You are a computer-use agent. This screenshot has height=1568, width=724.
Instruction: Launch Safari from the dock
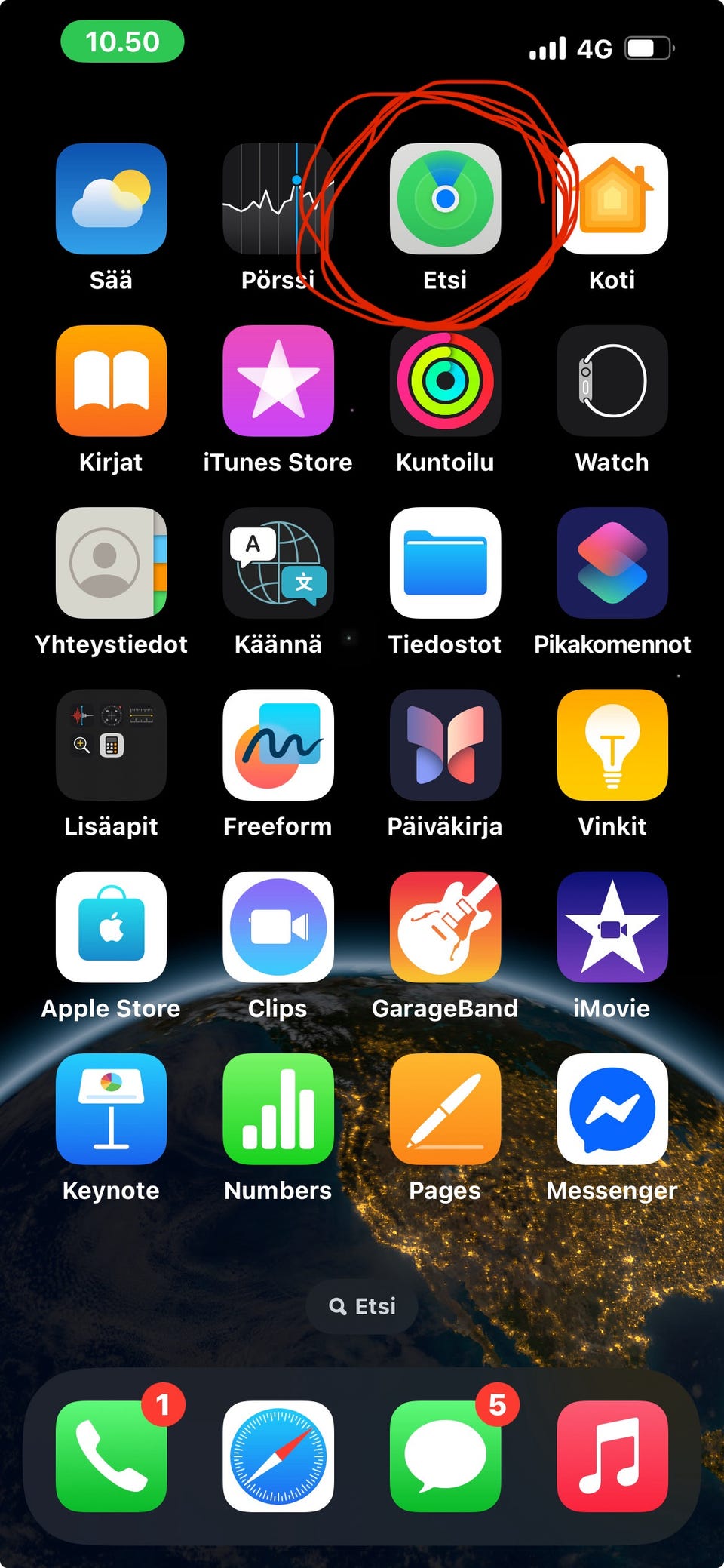coord(278,1456)
